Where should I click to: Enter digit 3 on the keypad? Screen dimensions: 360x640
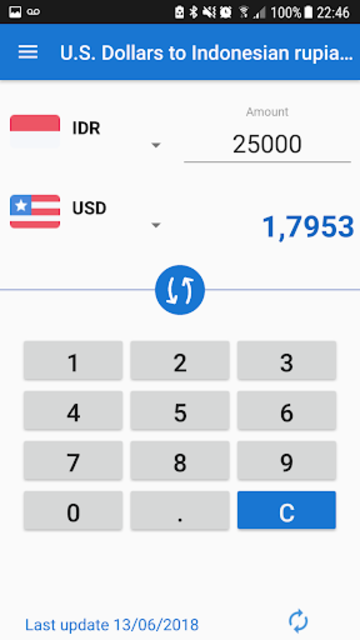(287, 361)
